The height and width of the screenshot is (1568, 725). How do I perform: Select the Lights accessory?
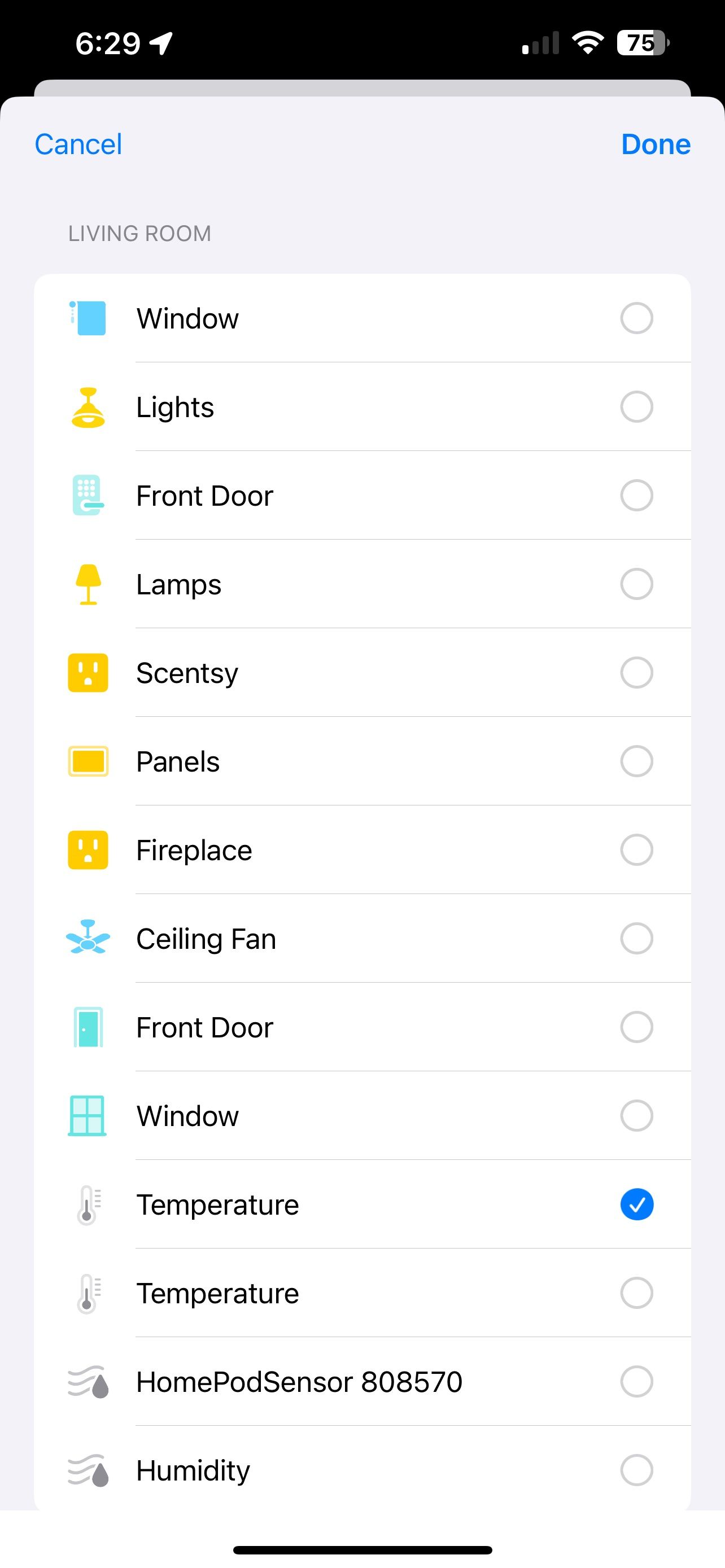pos(636,406)
